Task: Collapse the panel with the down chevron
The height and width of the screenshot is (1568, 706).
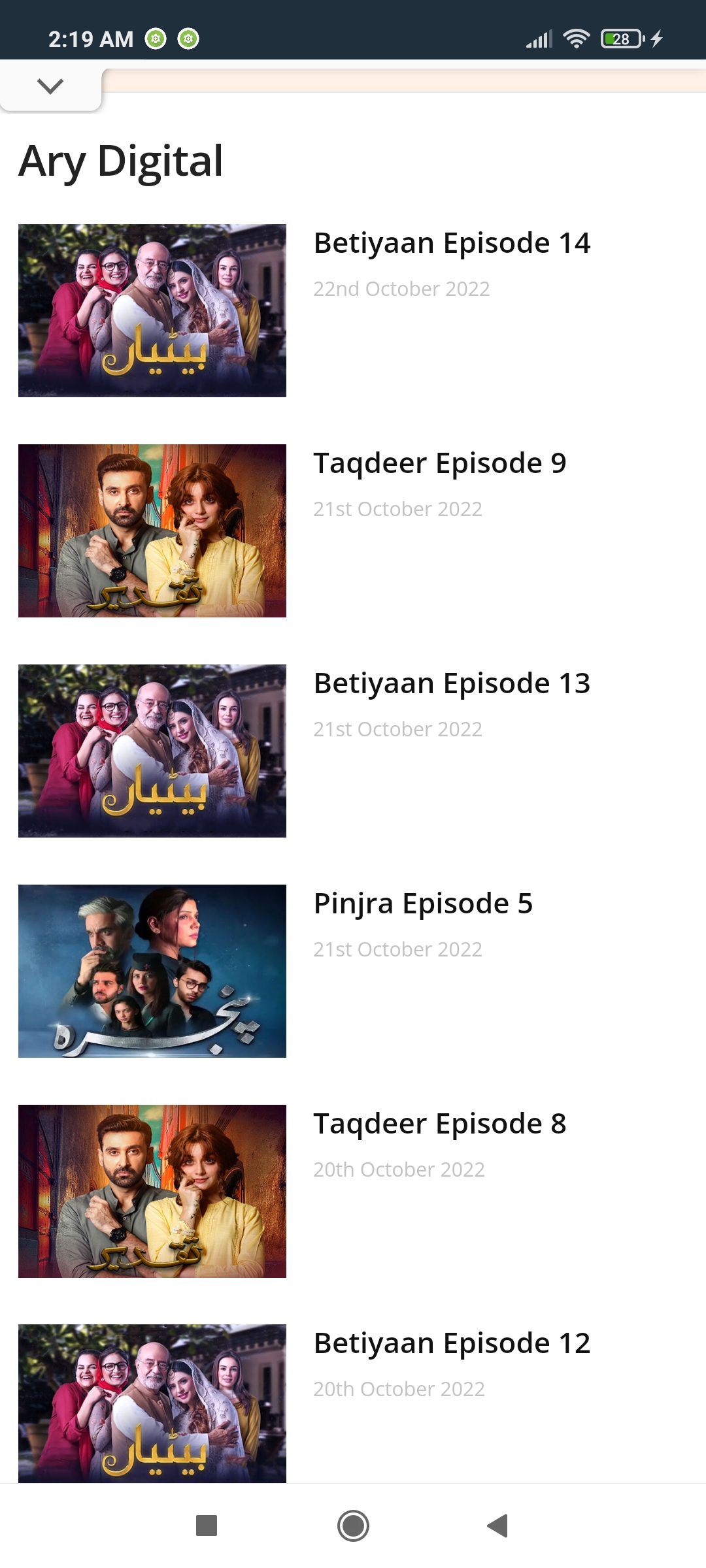Action: [x=50, y=86]
